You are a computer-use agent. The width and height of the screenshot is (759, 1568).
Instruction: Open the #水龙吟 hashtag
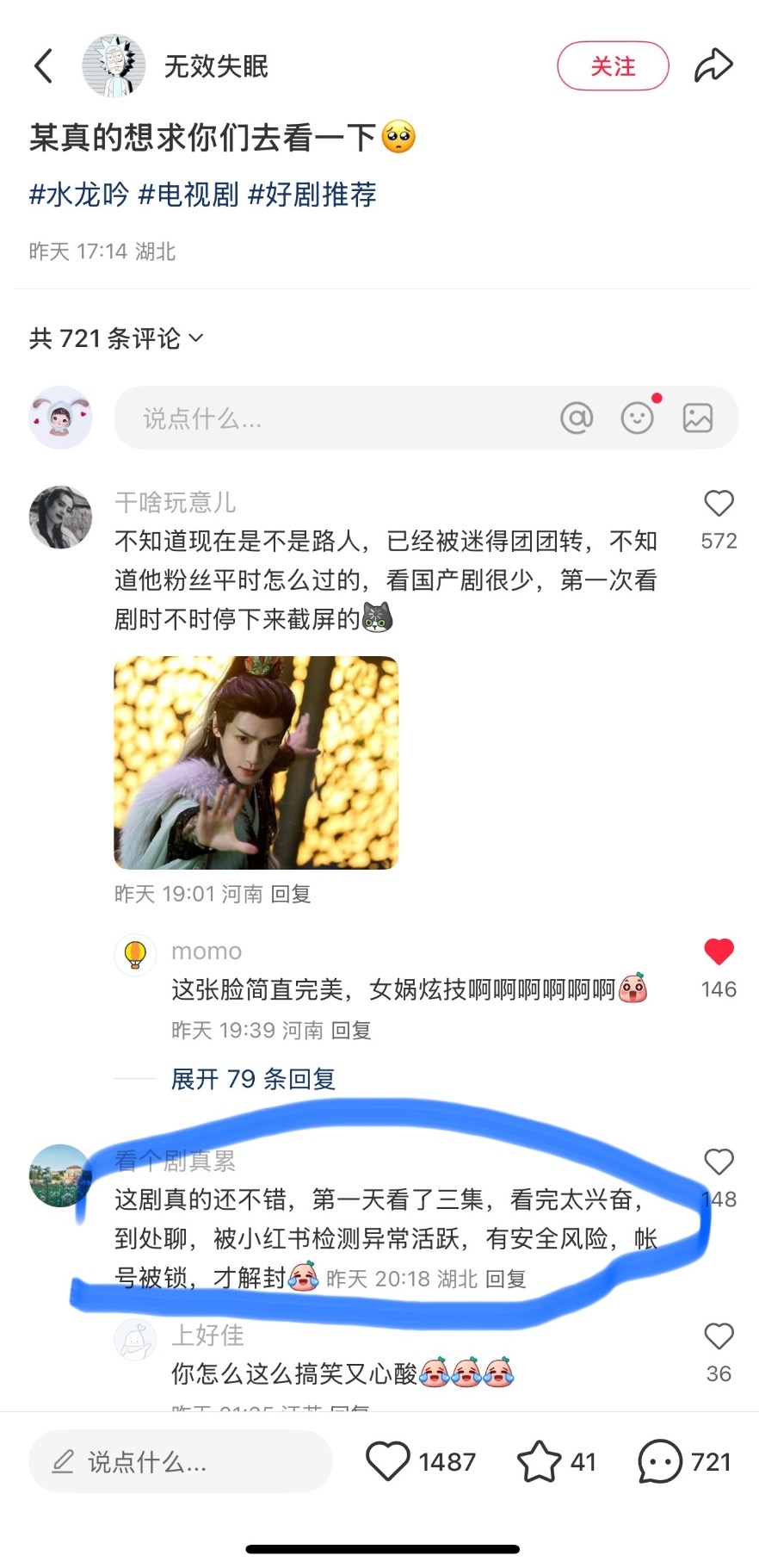(79, 195)
